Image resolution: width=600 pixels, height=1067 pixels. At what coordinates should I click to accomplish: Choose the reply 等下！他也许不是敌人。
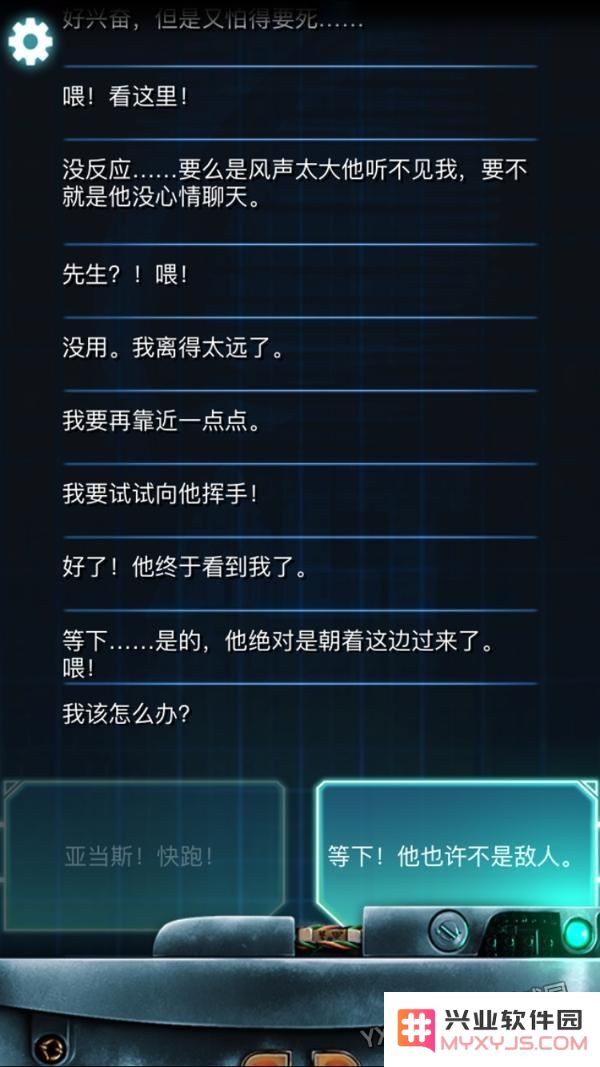[x=450, y=856]
